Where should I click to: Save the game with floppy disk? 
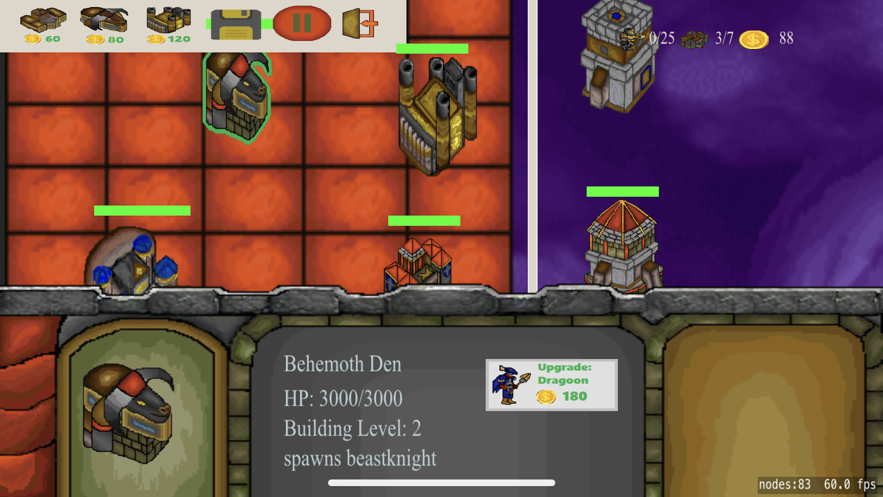(236, 24)
